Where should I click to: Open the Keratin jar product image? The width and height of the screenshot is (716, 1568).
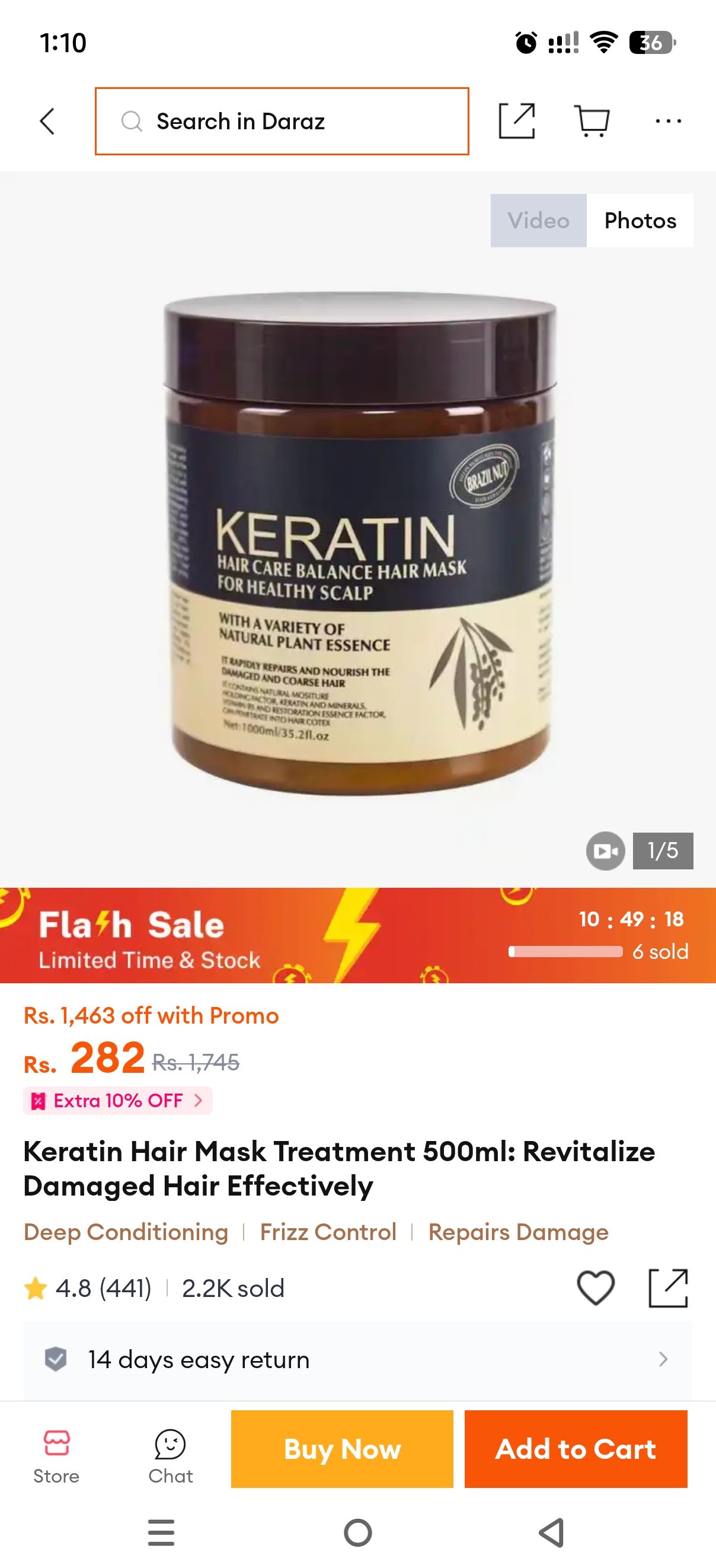[x=360, y=543]
